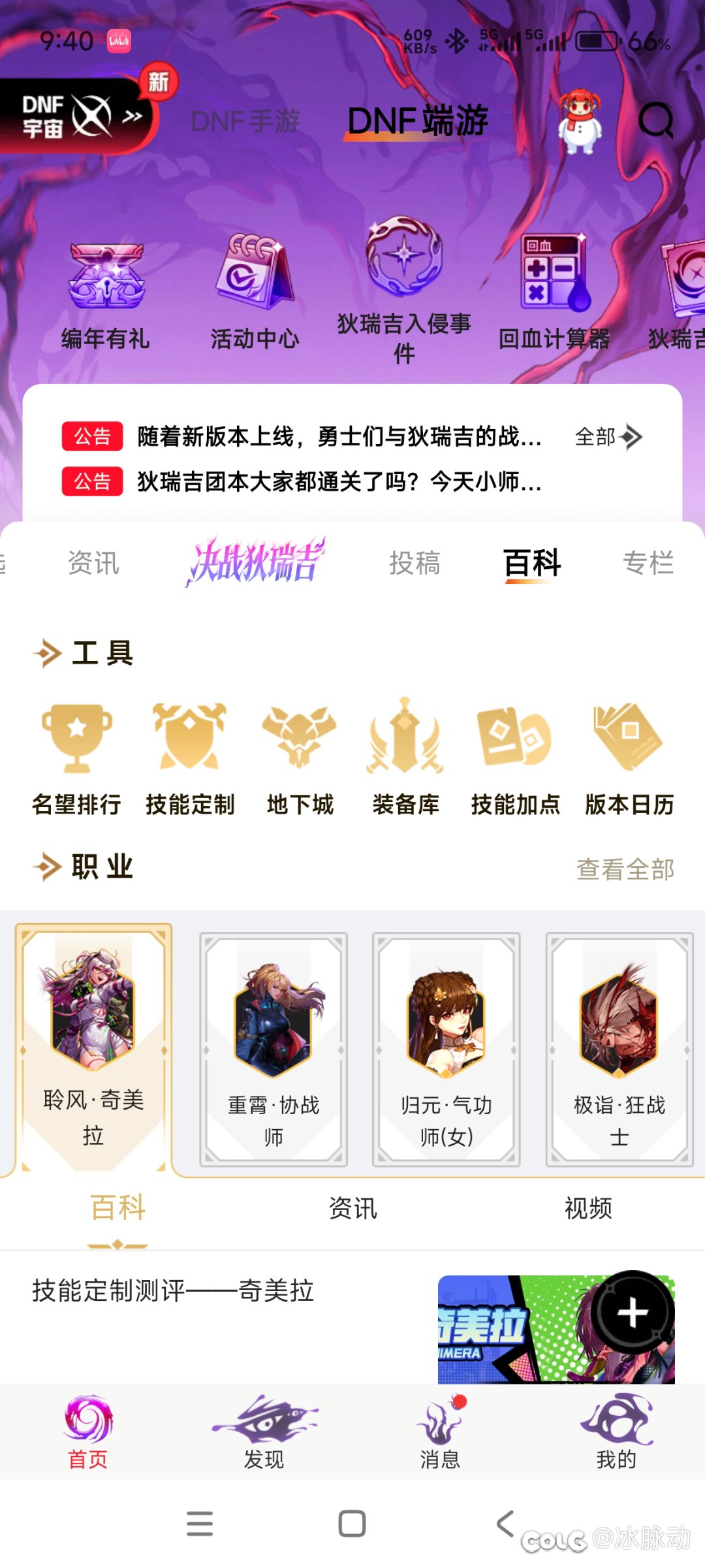Open 名望排行 tool
The image size is (705, 1568).
pyautogui.click(x=77, y=758)
